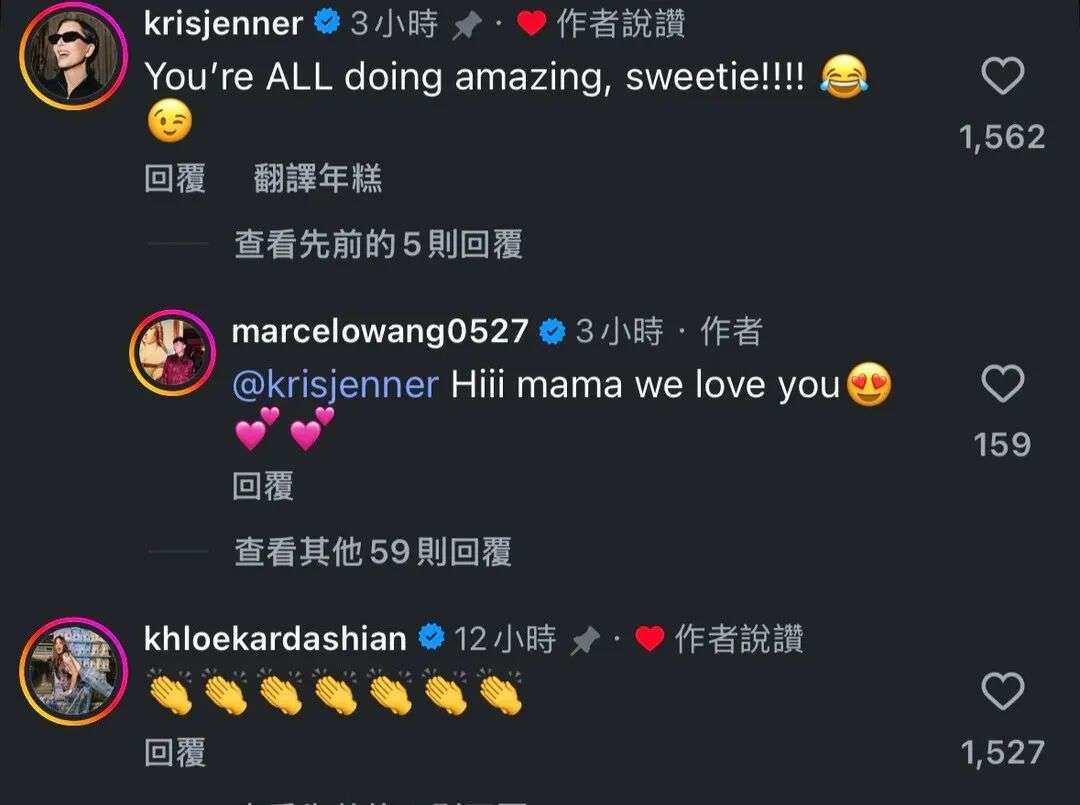Screen dimensions: 1080x805
Task: Expand the previous 5 replies
Action: [378, 244]
